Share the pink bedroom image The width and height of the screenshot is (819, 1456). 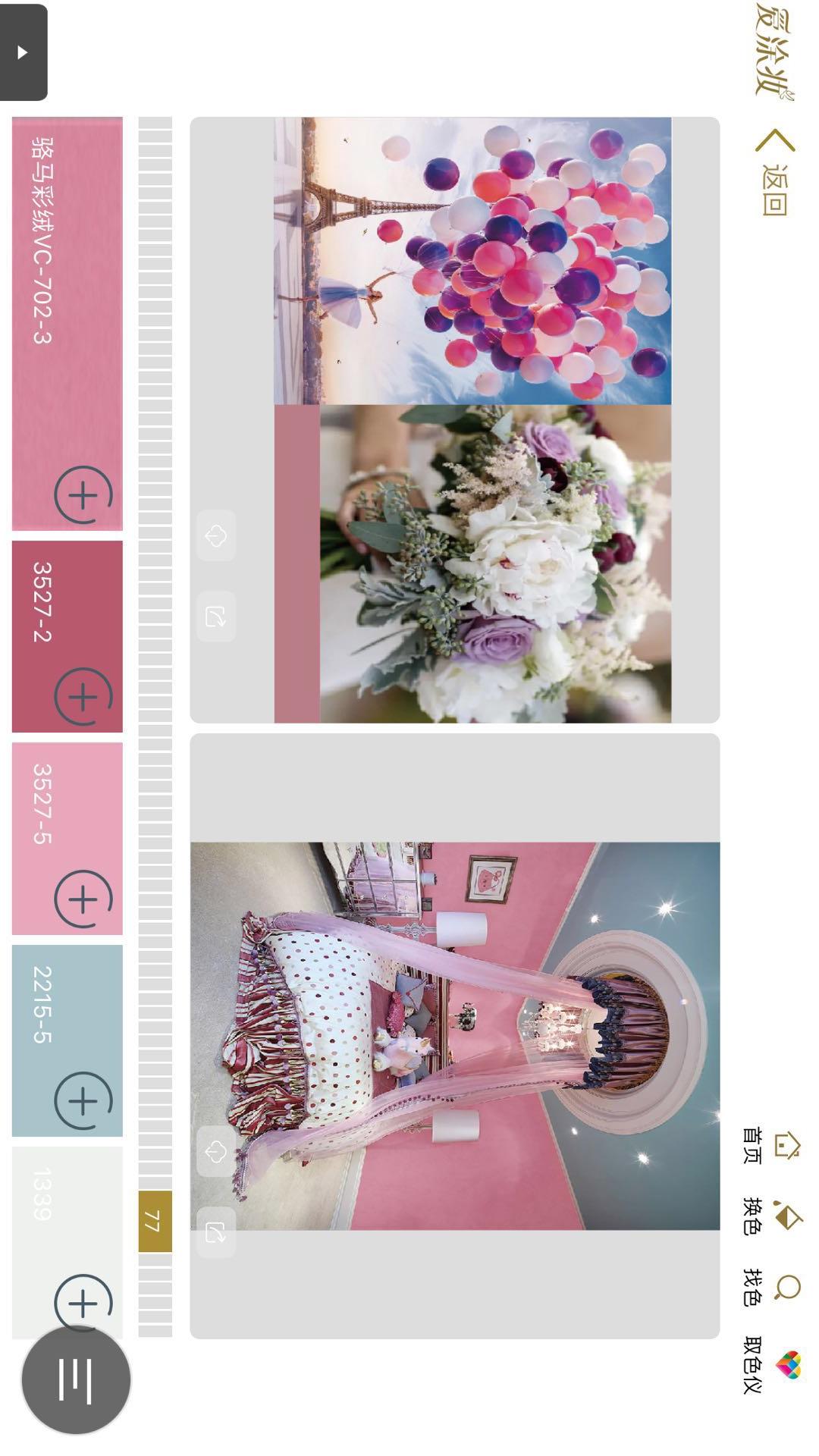coord(216,1232)
